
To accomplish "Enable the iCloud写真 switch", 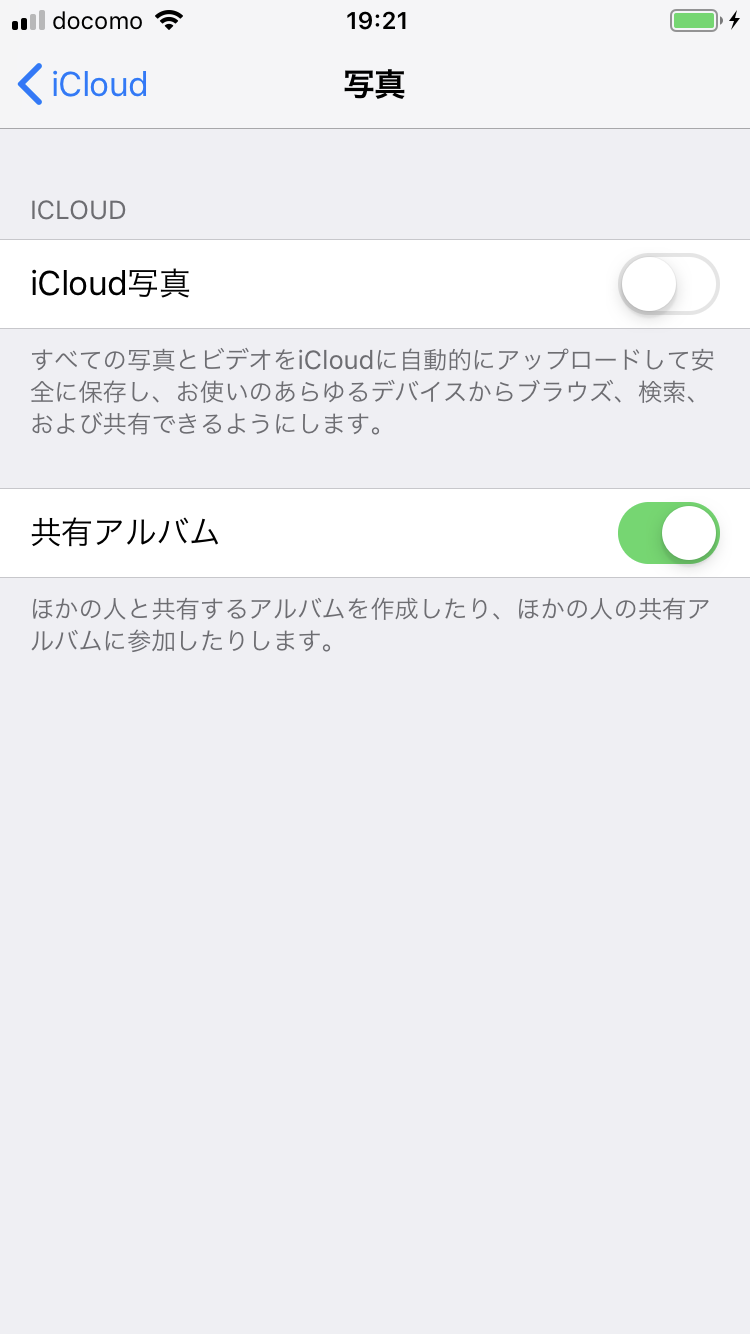I will point(668,284).
